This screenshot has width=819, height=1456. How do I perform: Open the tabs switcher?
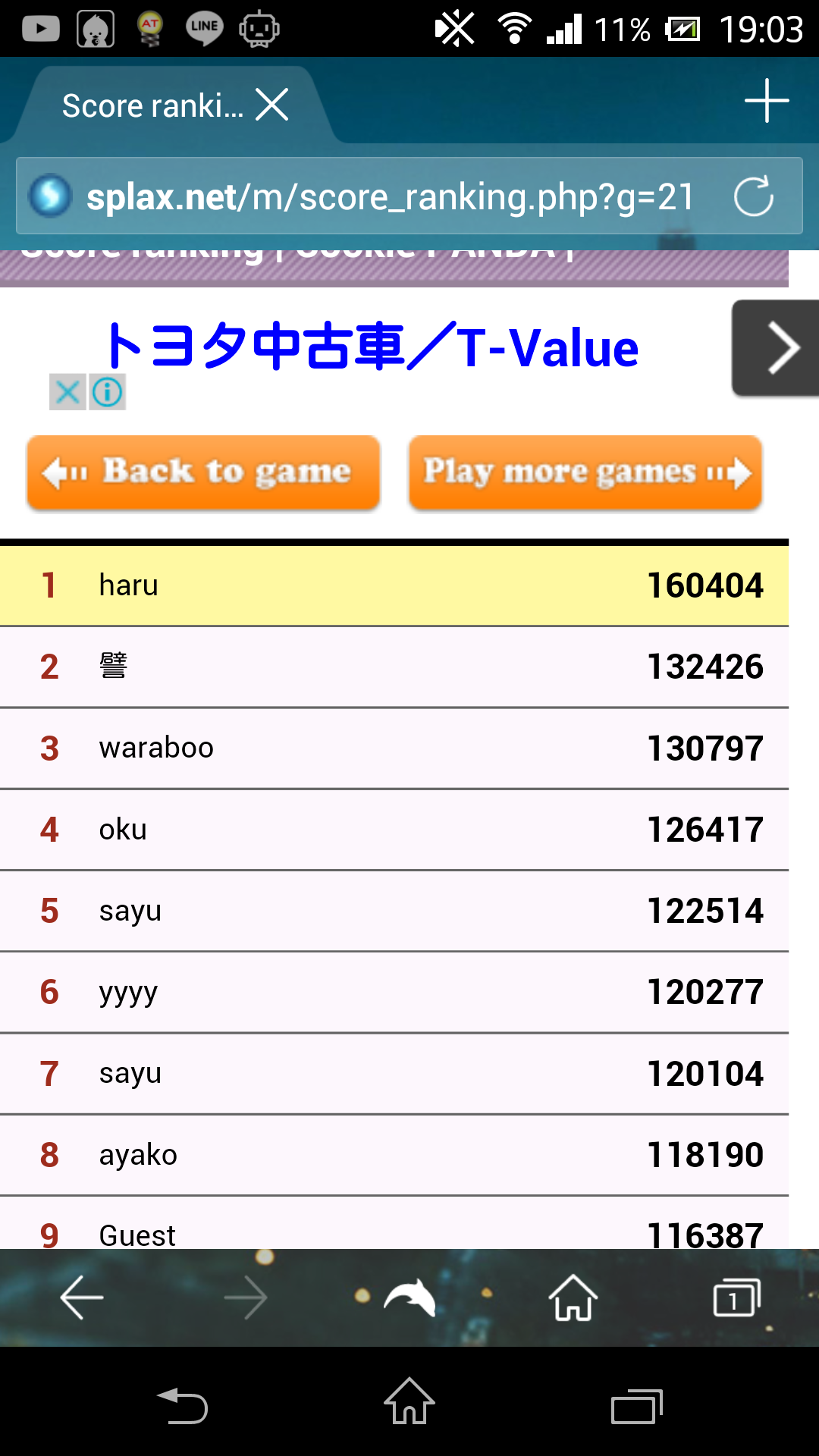coord(736,1298)
